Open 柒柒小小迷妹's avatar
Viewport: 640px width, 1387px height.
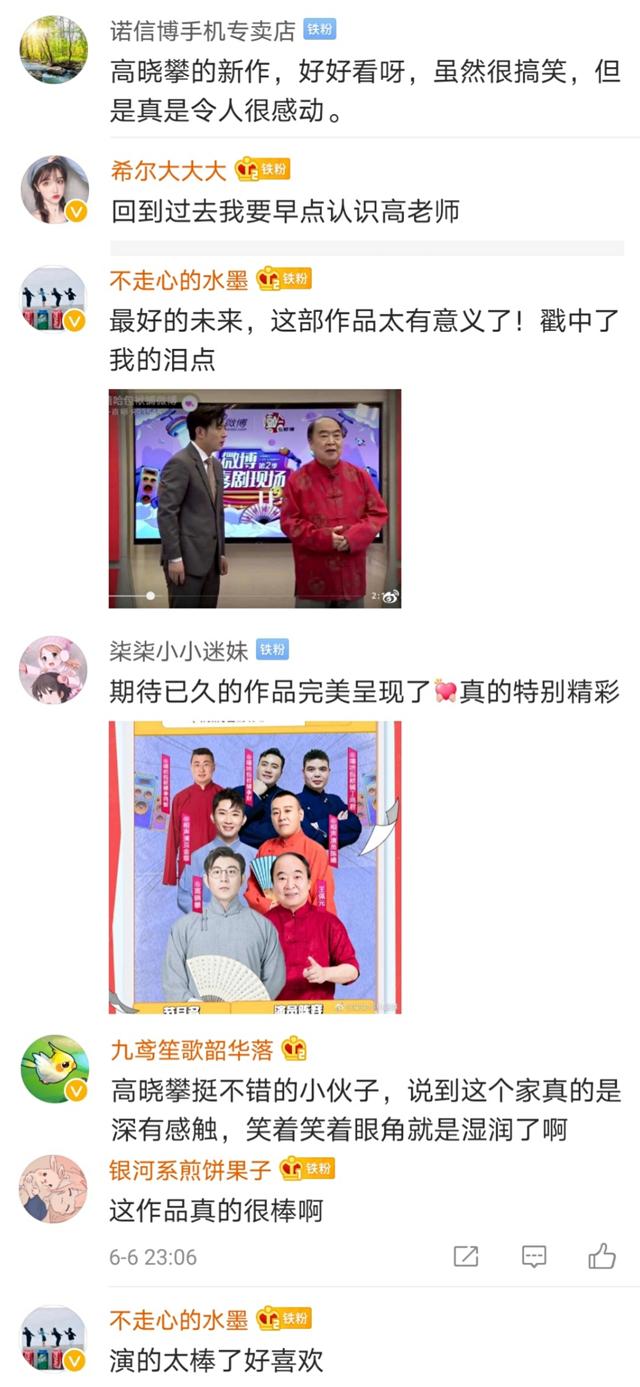(54, 669)
